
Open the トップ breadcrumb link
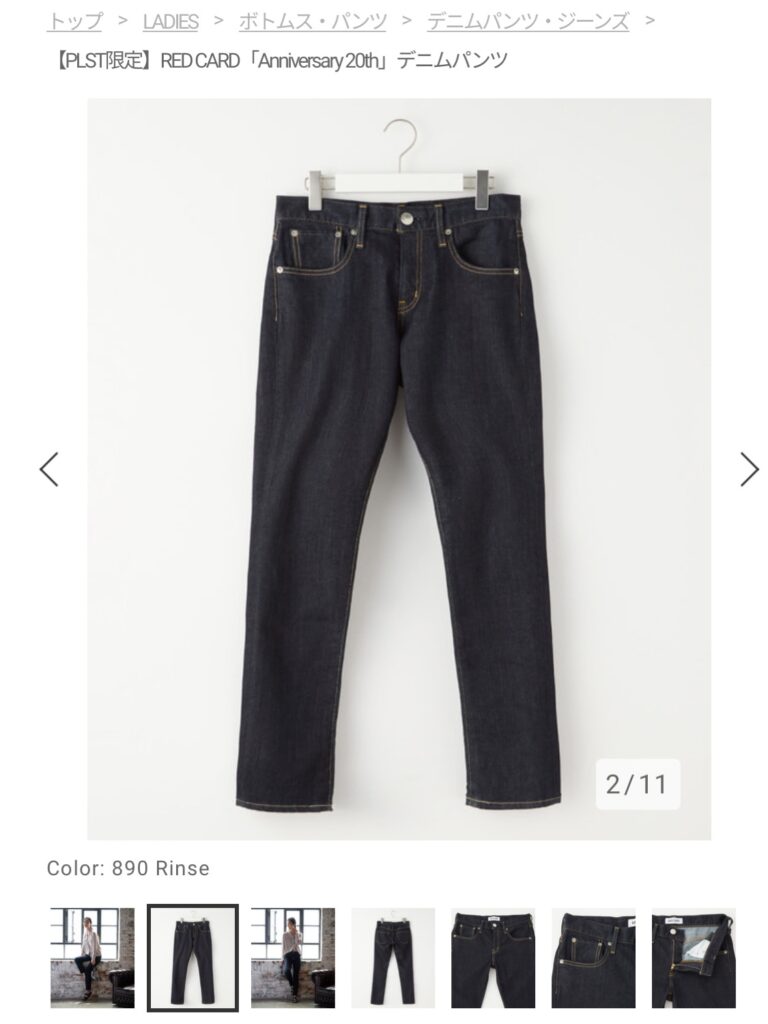(x=74, y=20)
